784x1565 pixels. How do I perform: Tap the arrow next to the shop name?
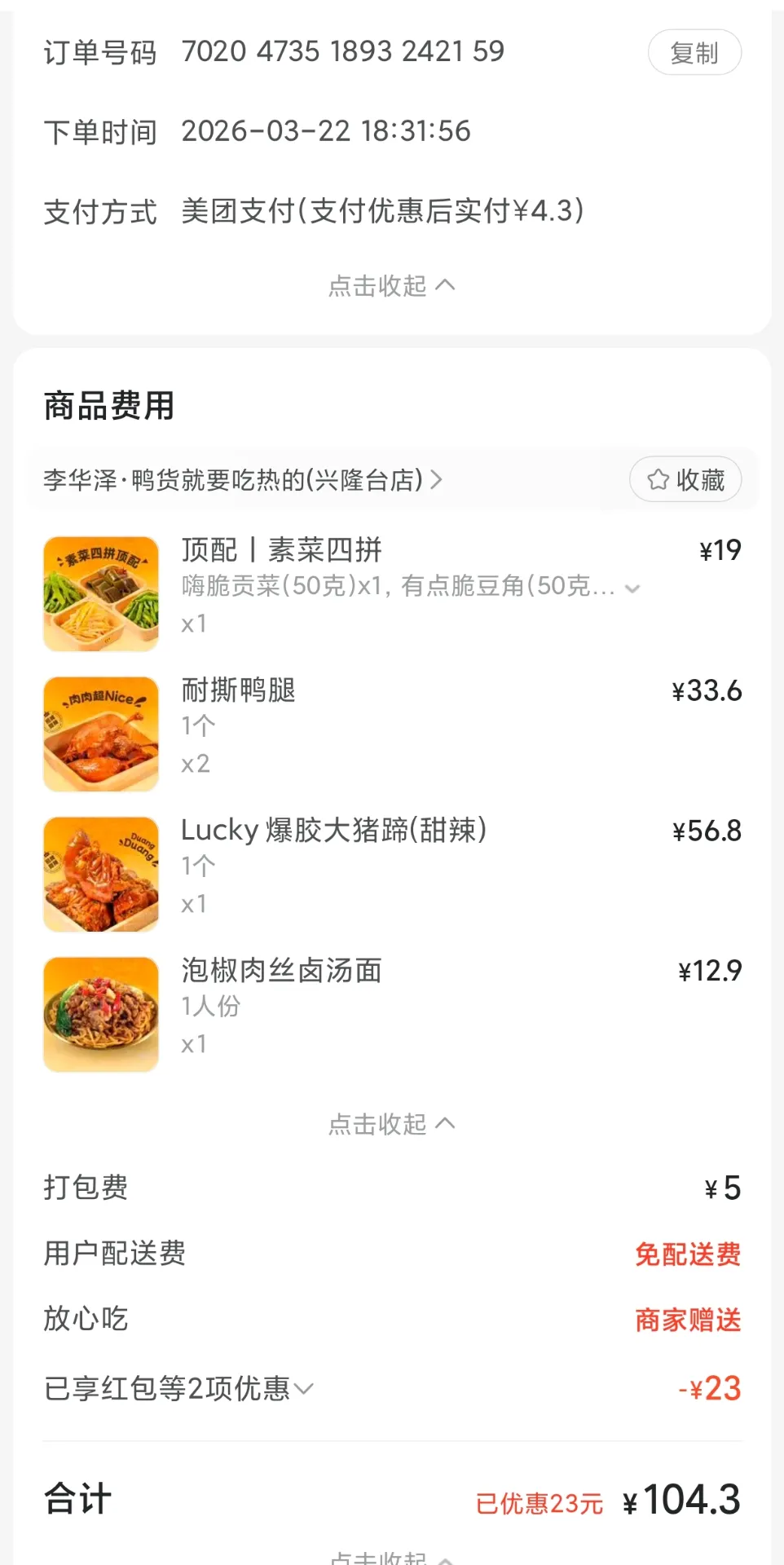pos(437,480)
